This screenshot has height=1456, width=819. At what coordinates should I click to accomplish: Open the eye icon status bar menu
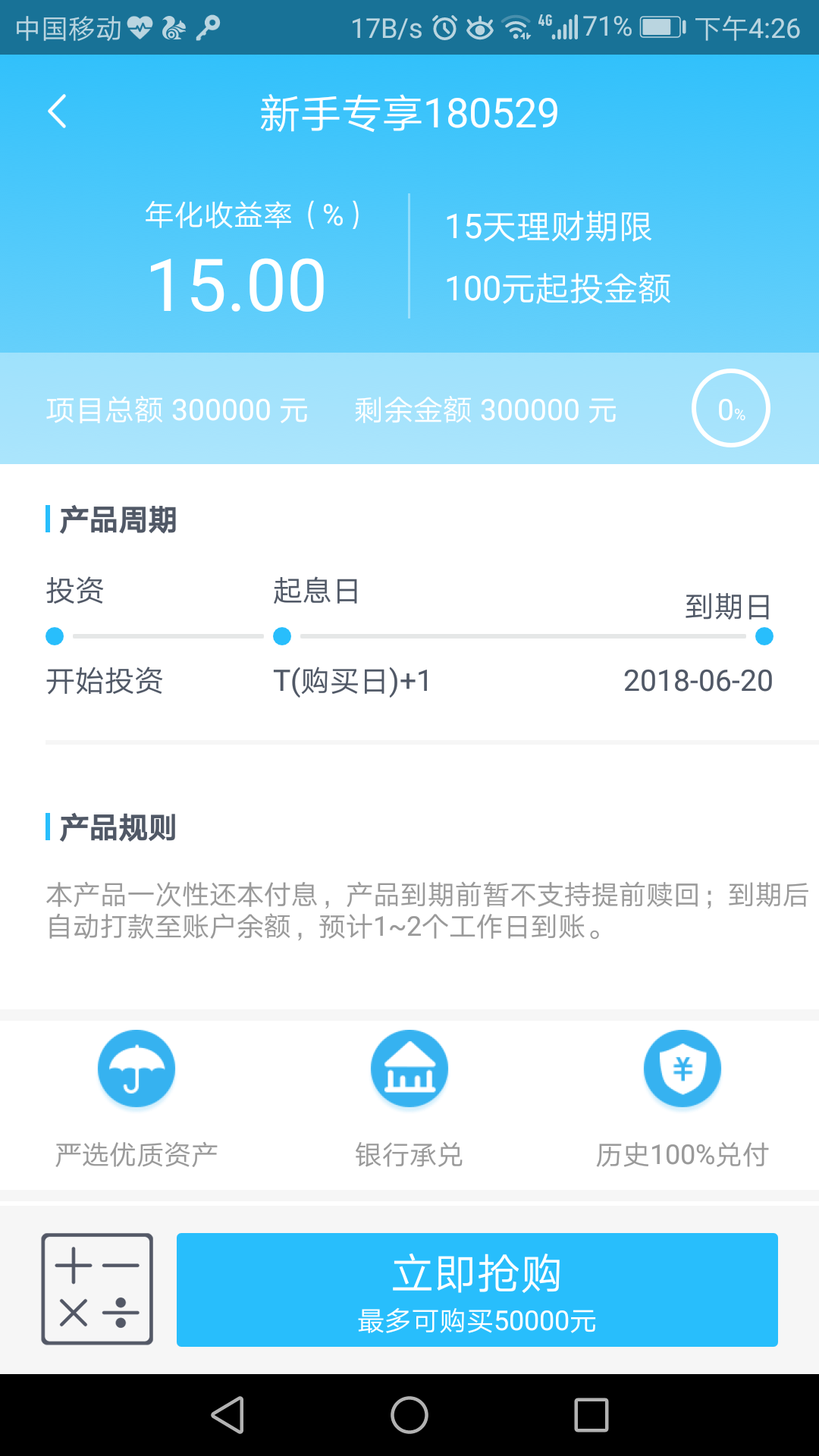[480, 27]
